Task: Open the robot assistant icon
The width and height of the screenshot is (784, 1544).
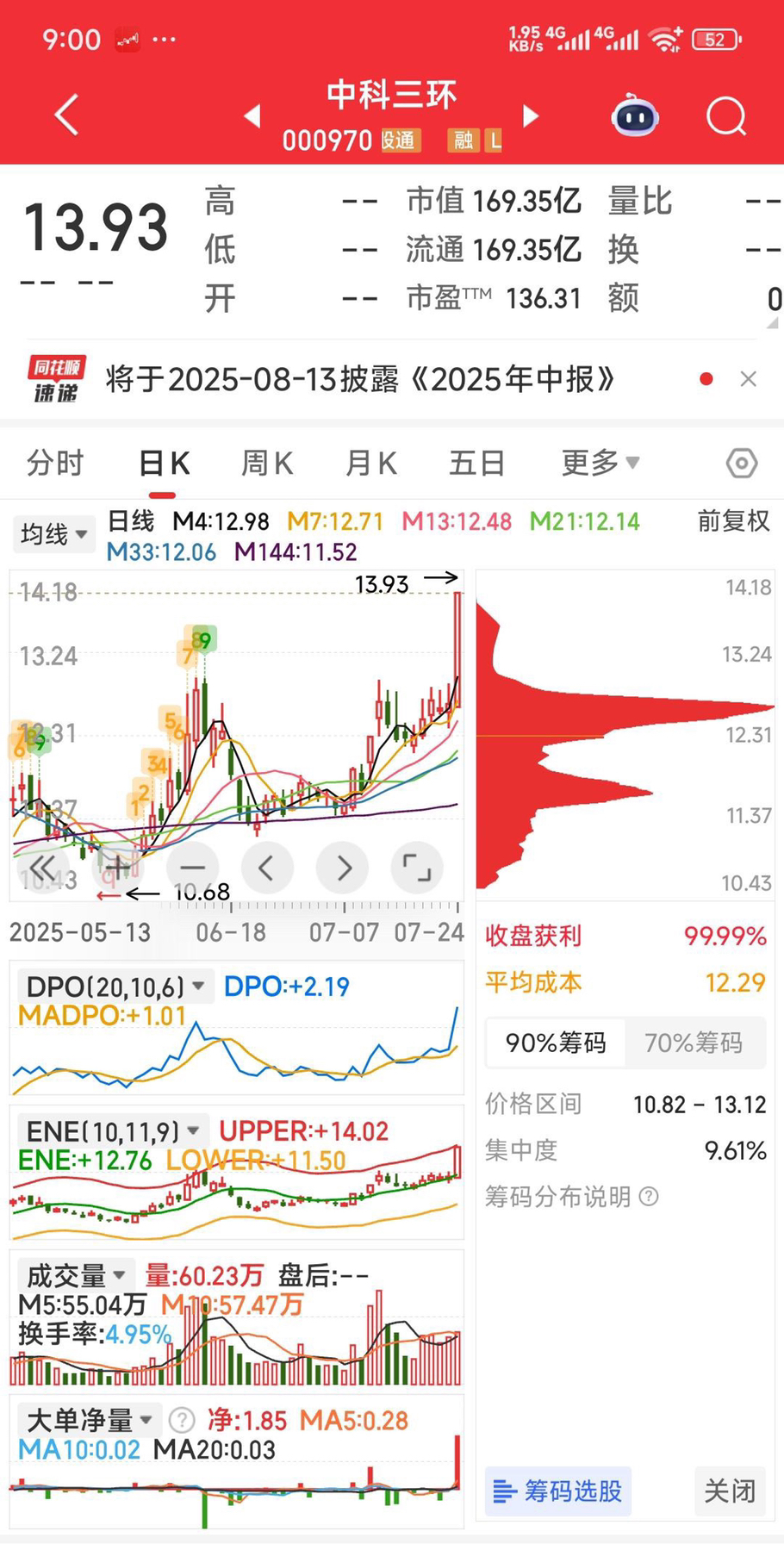Action: 635,115
